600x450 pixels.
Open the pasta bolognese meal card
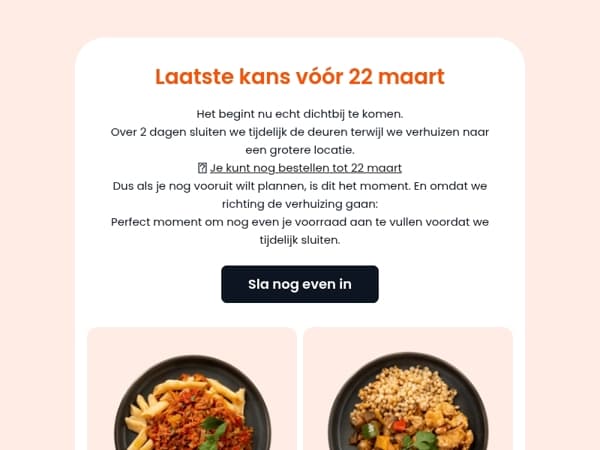(x=192, y=388)
